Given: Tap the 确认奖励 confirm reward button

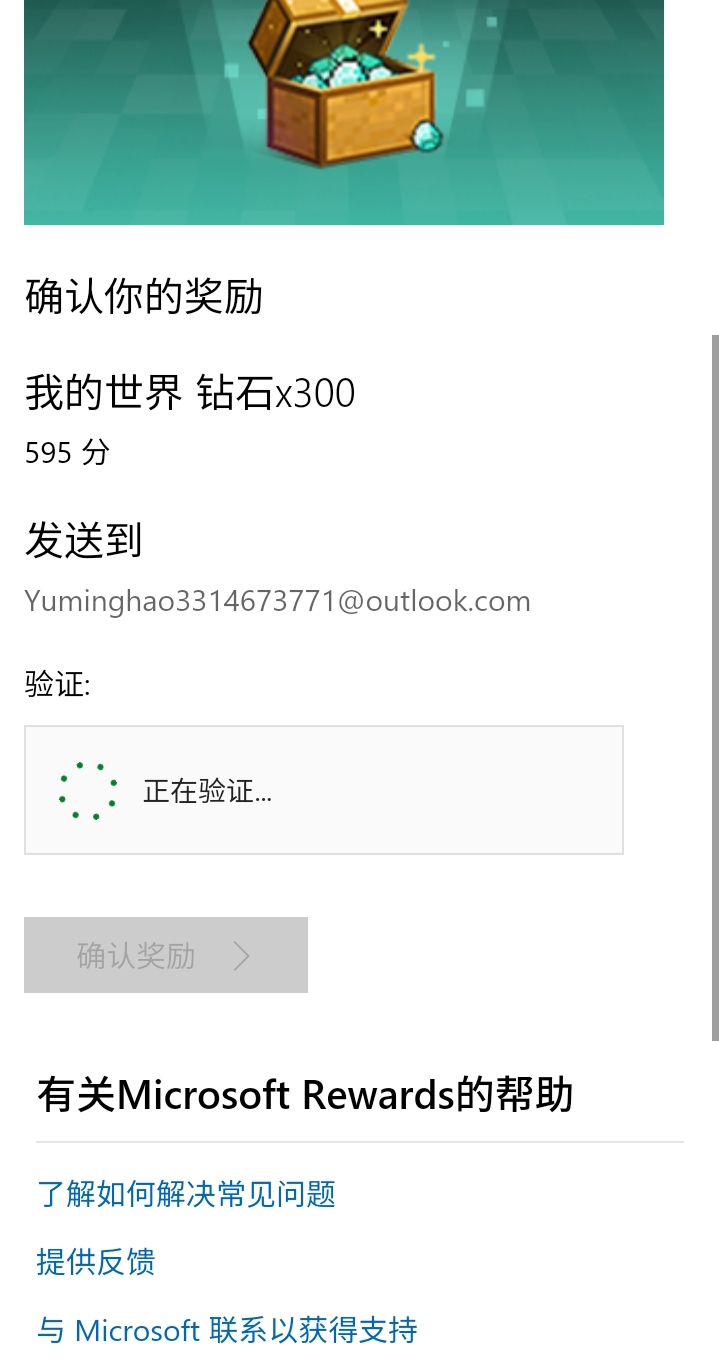Looking at the screenshot, I should pyautogui.click(x=166, y=955).
